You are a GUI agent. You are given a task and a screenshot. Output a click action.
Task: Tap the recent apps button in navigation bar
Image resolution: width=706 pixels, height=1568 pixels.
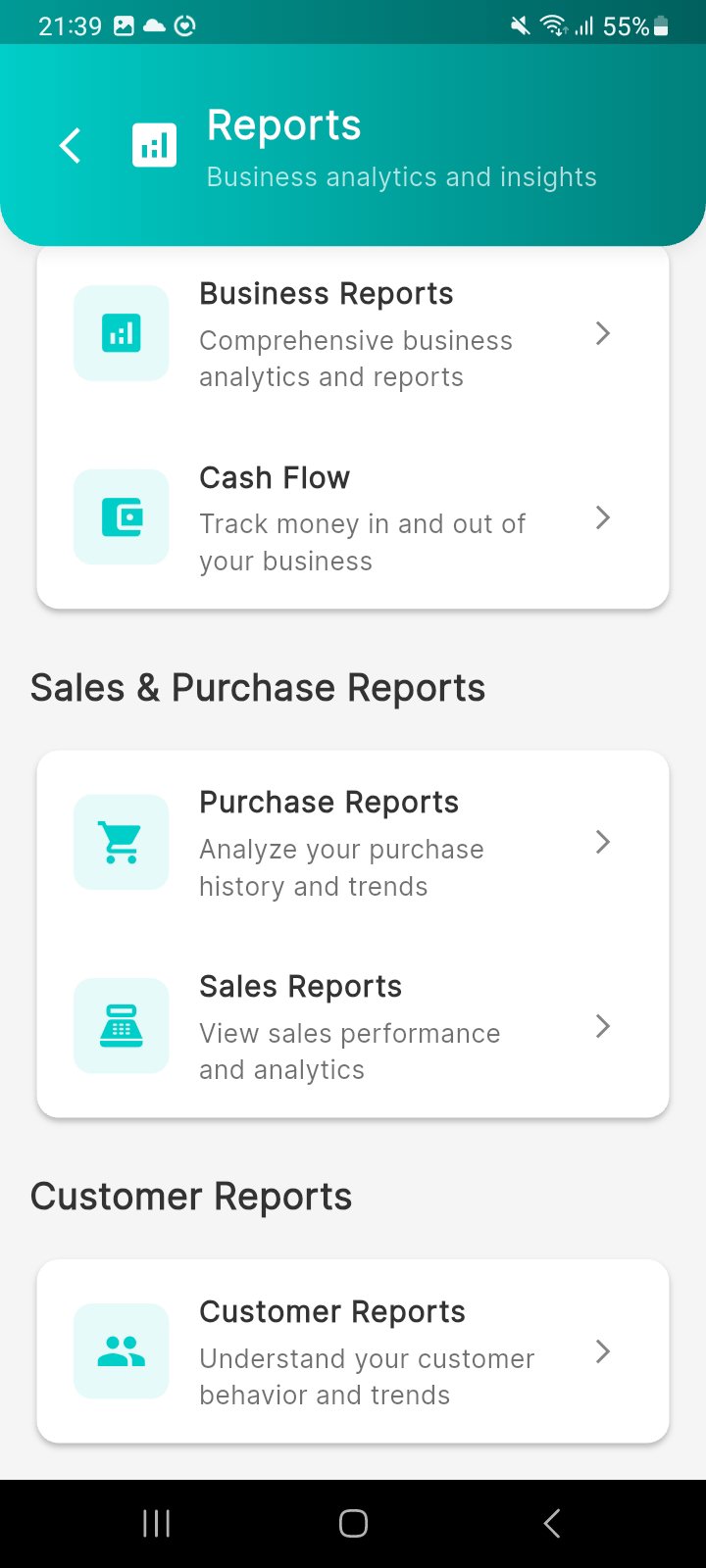pos(155,1522)
